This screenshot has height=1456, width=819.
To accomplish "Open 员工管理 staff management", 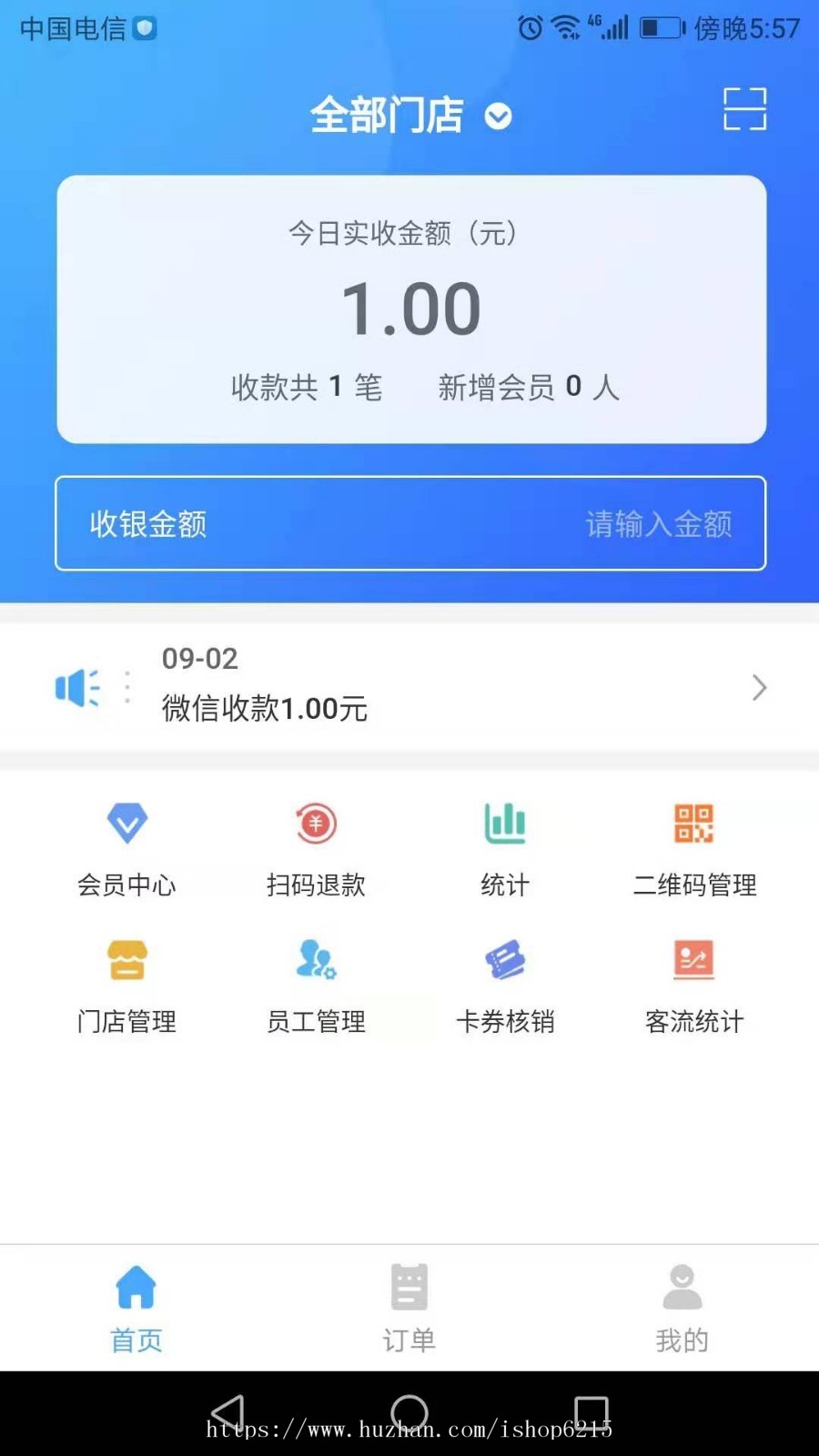I will (316, 983).
